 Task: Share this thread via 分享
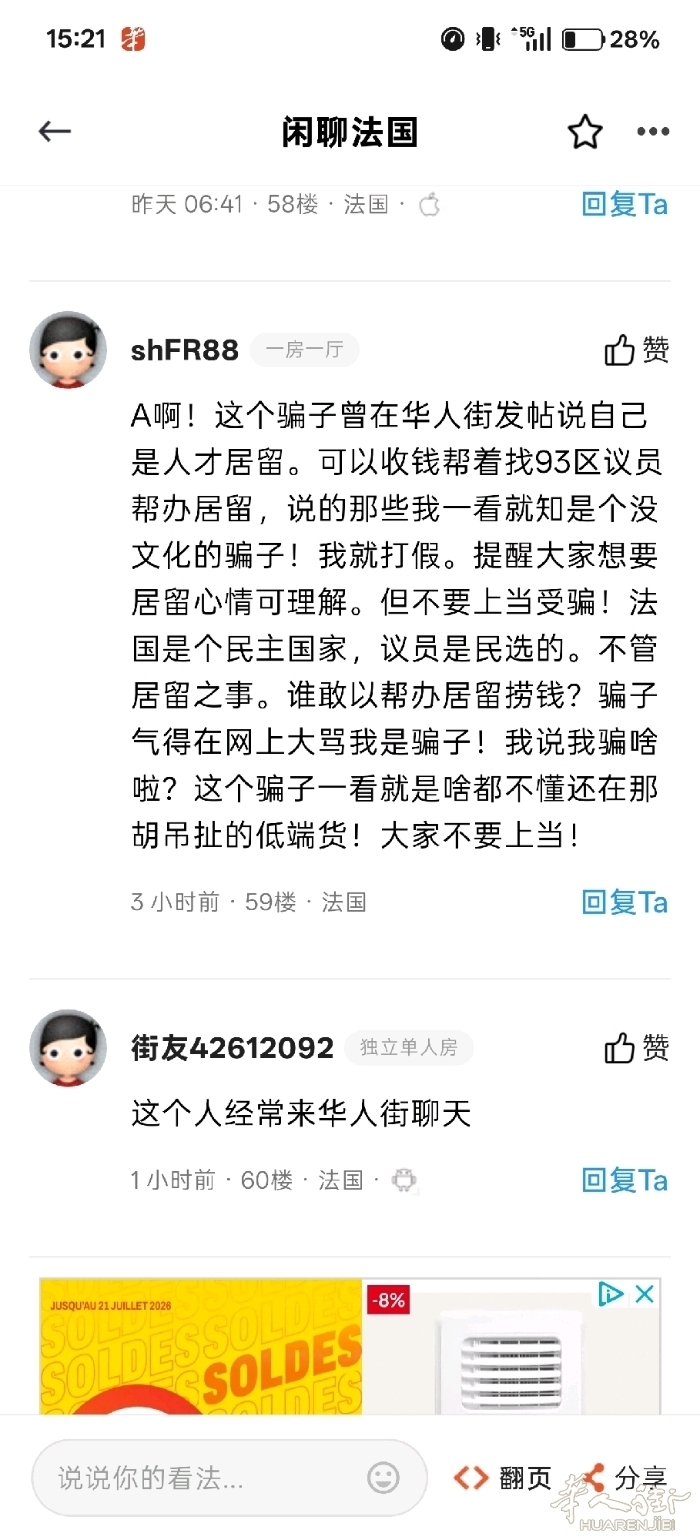(624, 1478)
